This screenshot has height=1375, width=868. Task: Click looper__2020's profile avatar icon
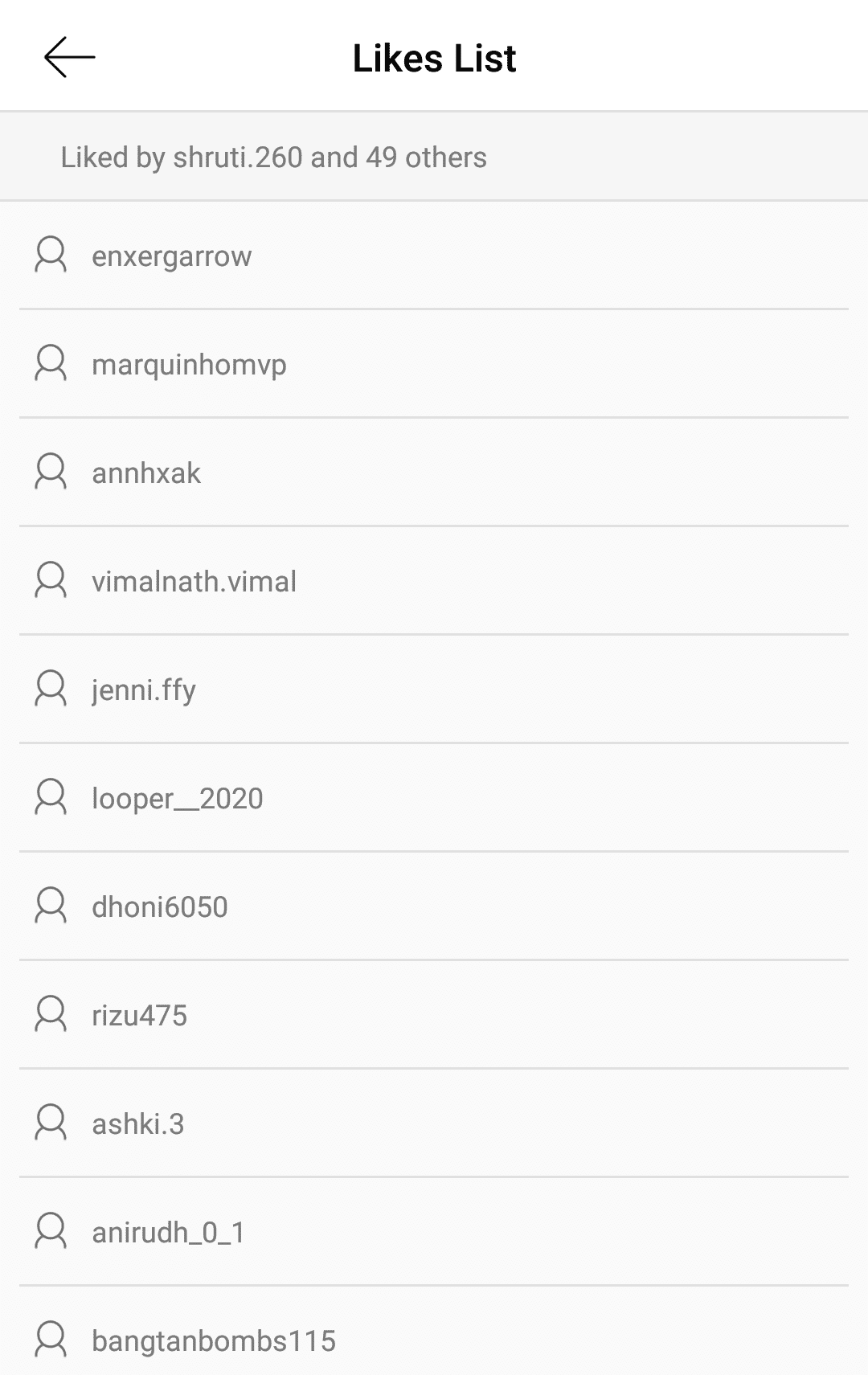[50, 798]
